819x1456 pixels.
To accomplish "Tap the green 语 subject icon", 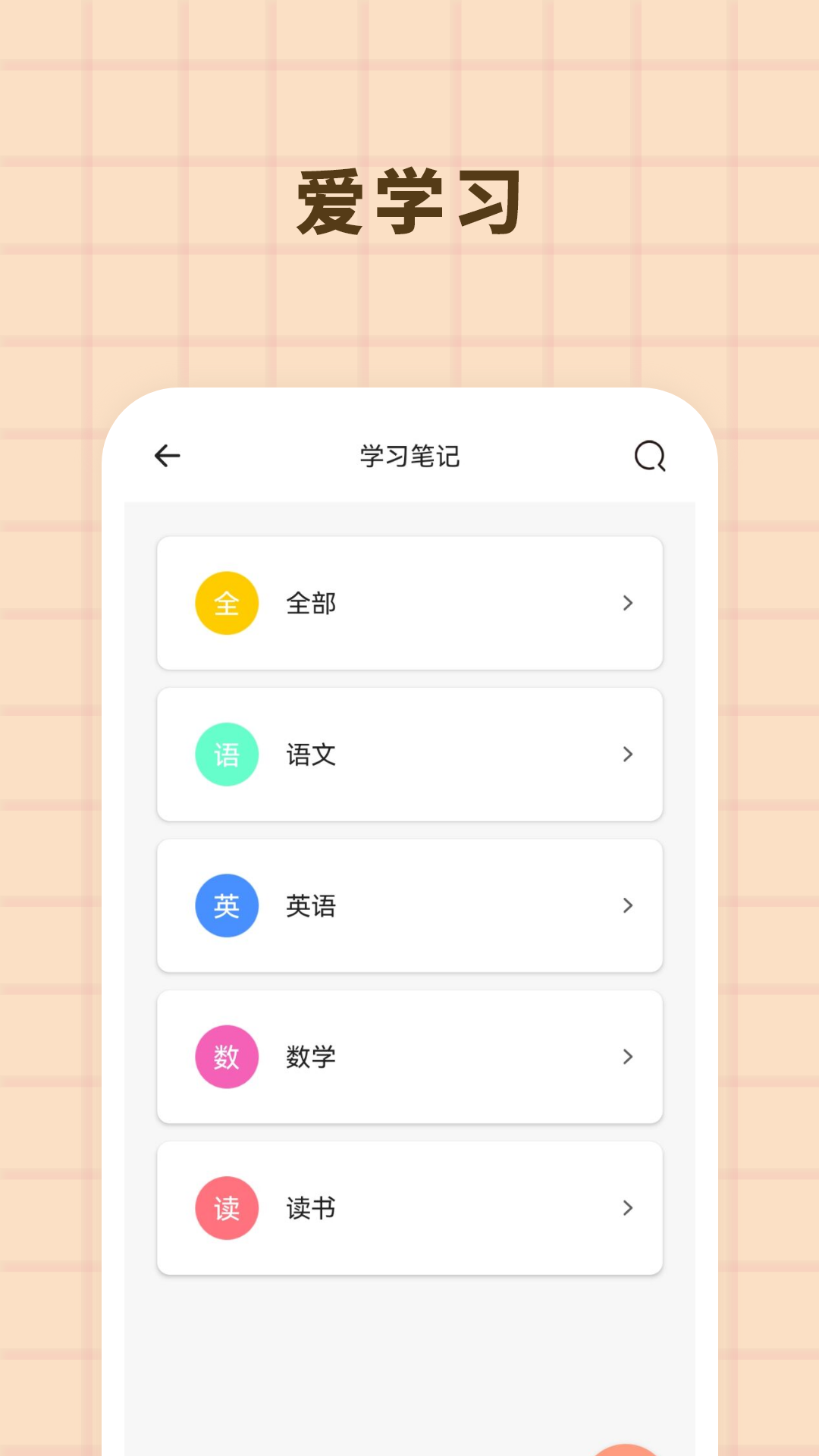I will click(227, 754).
